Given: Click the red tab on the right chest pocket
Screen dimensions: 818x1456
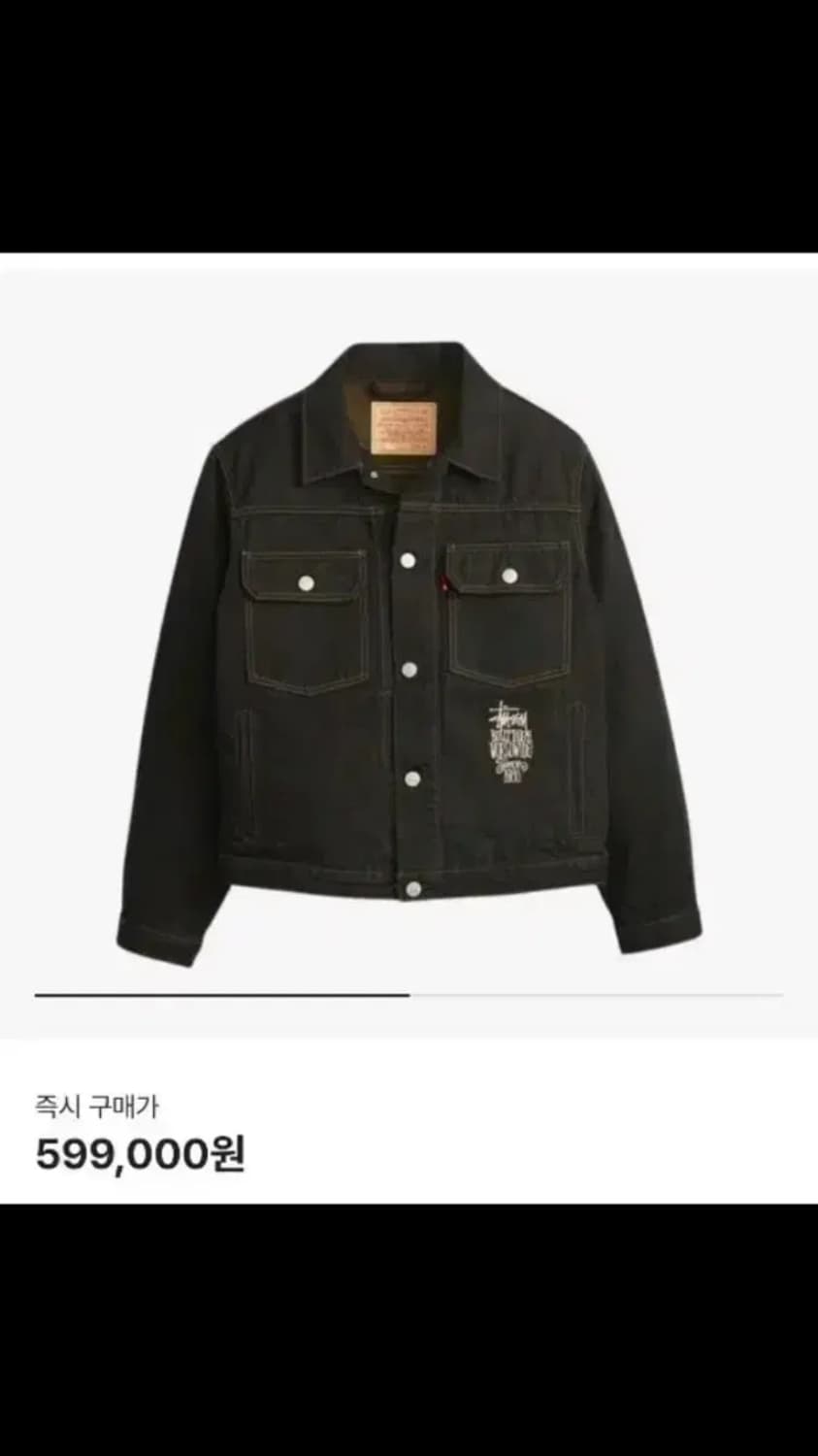Looking at the screenshot, I should (445, 582).
